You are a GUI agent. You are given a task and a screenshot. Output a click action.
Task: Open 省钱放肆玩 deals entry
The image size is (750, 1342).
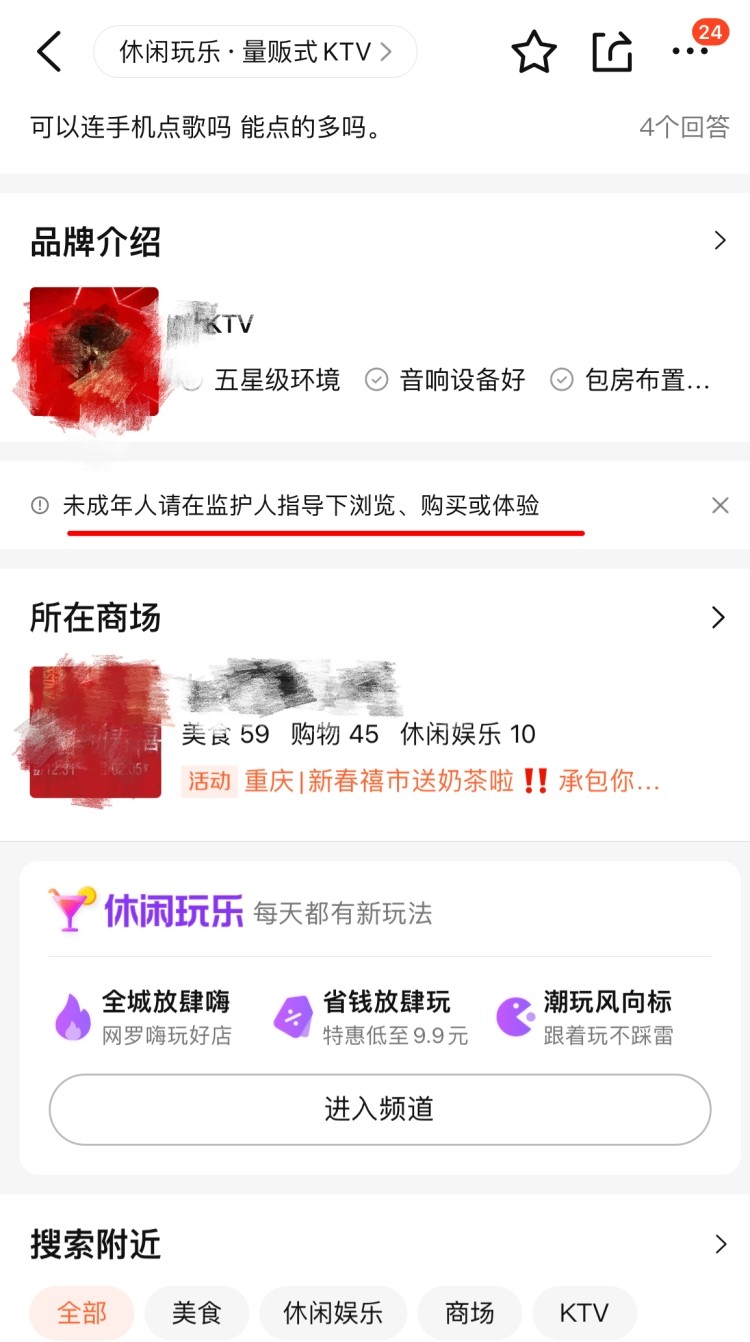(x=372, y=1017)
